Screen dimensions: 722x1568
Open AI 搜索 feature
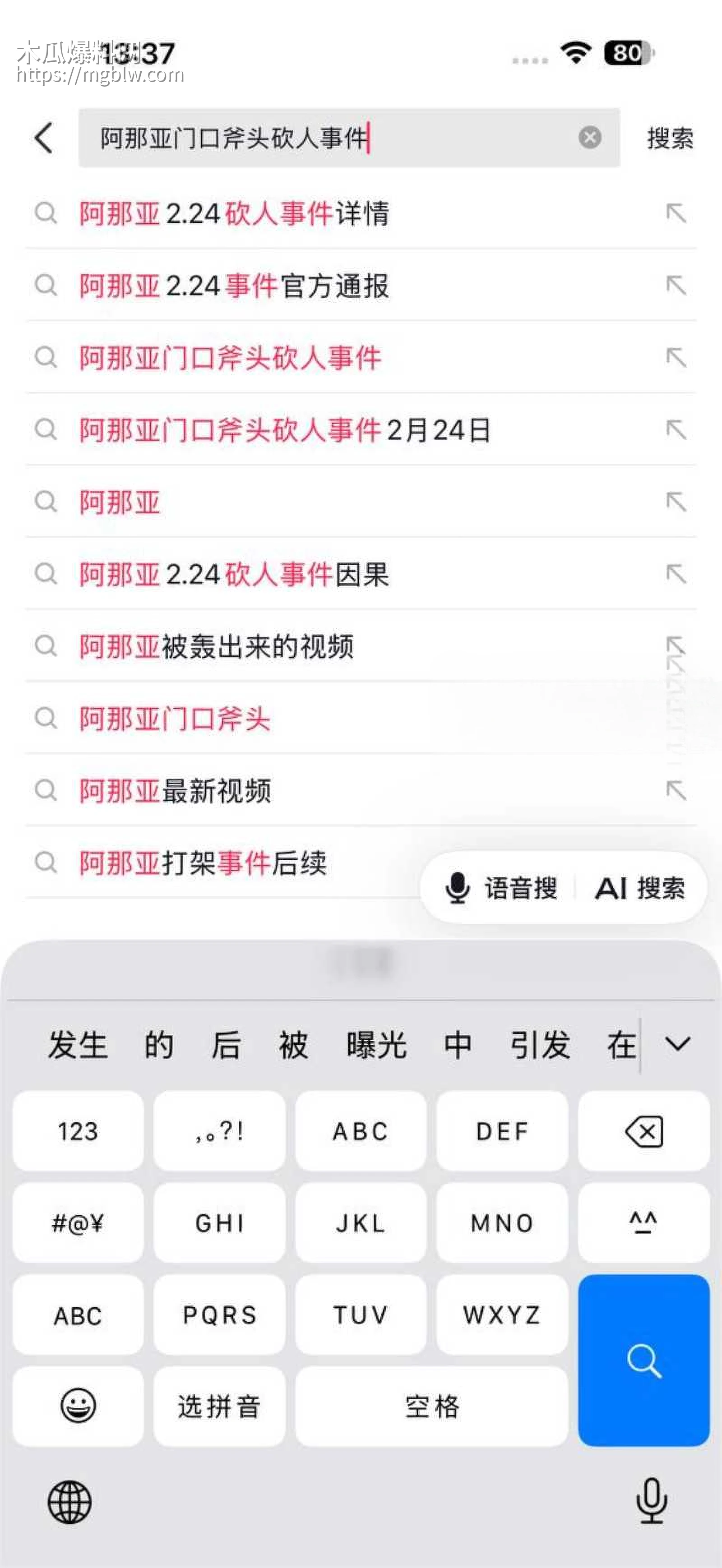pos(640,889)
